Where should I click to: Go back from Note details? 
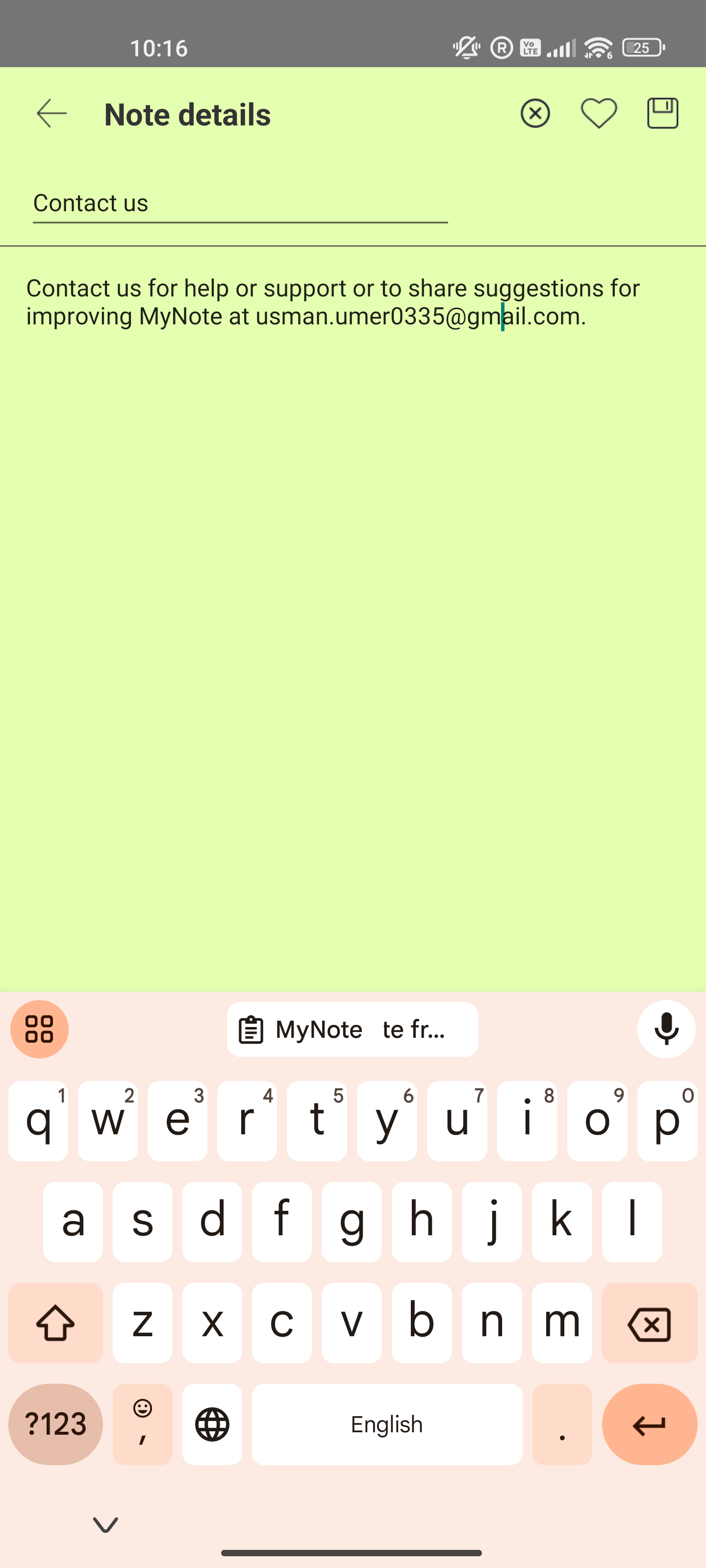point(52,114)
